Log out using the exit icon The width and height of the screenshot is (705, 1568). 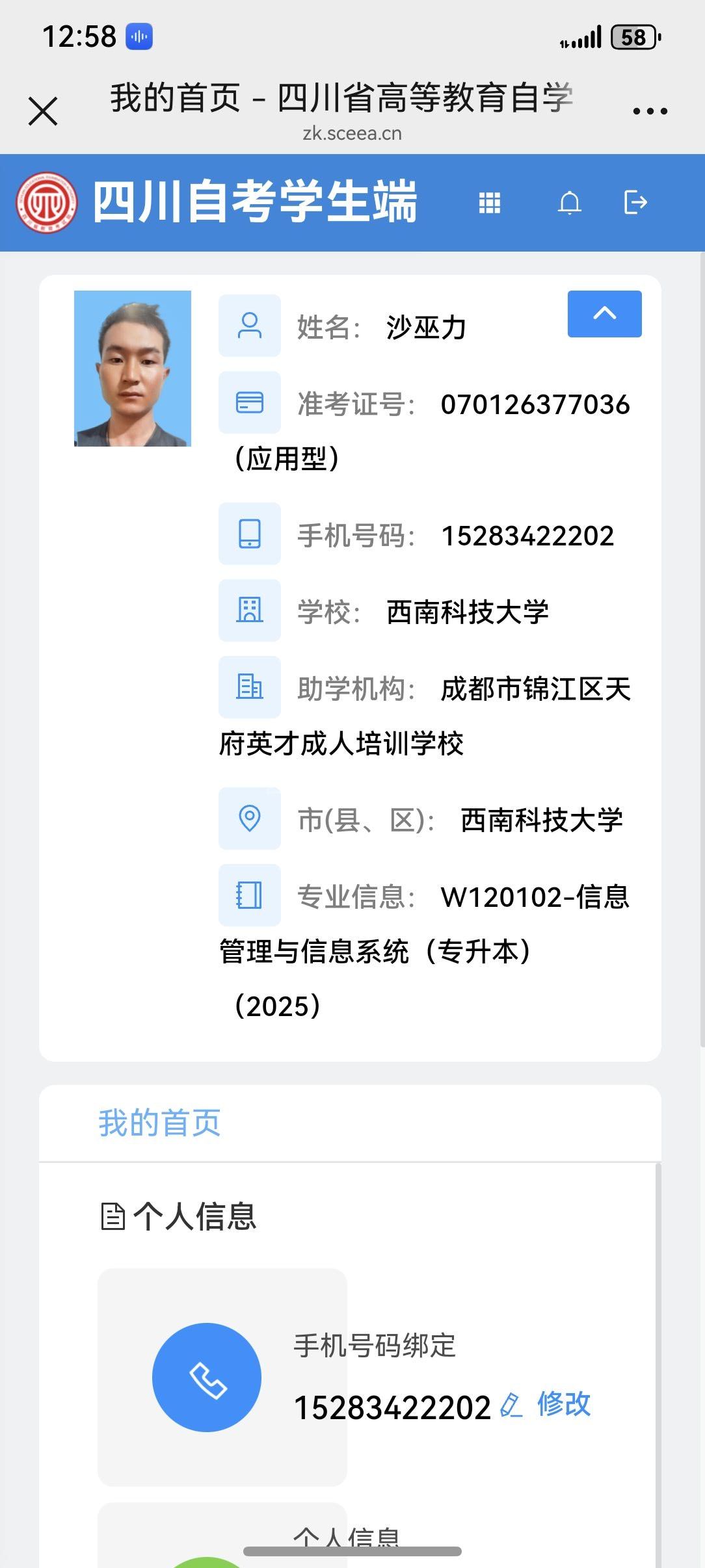pyautogui.click(x=635, y=203)
